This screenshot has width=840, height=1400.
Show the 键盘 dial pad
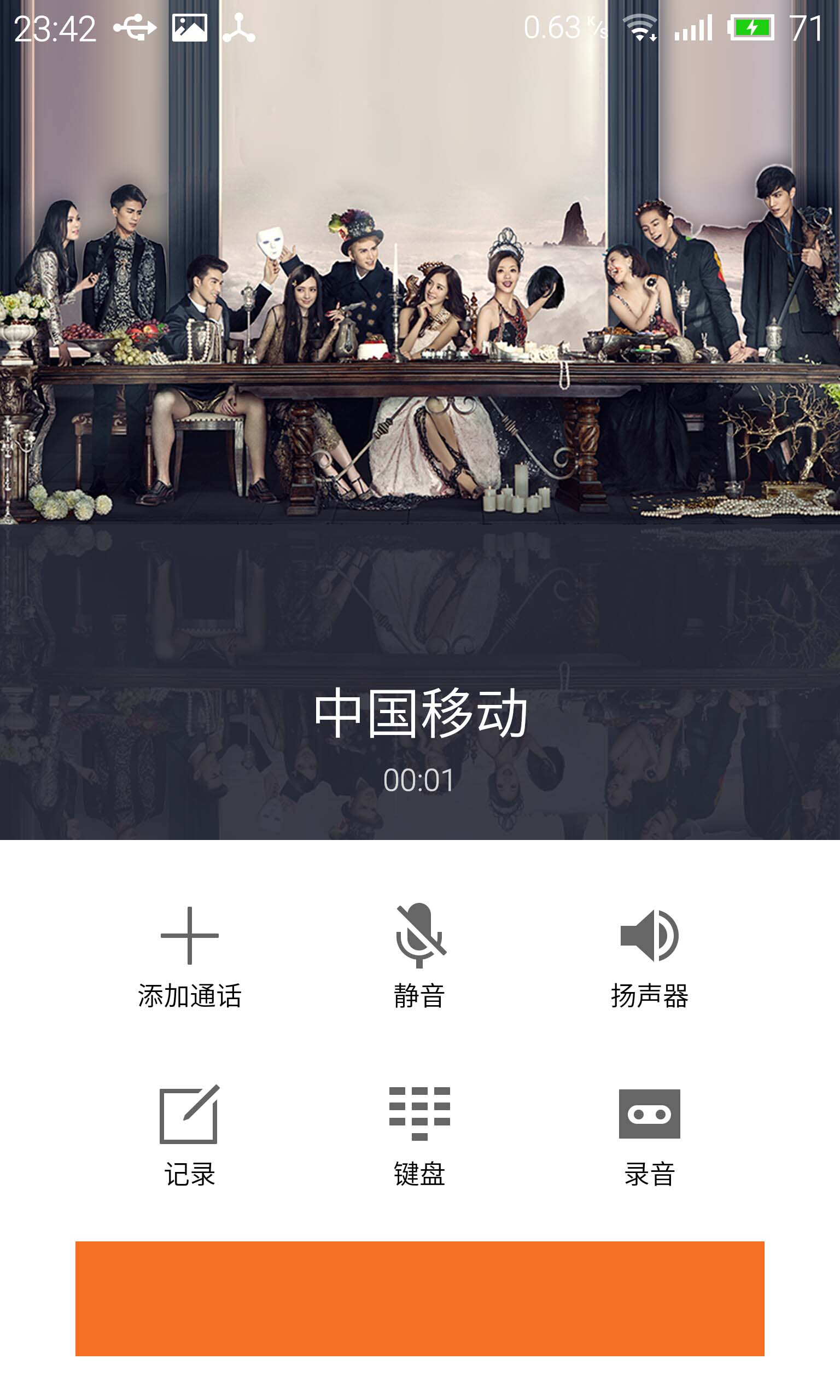(420, 1136)
